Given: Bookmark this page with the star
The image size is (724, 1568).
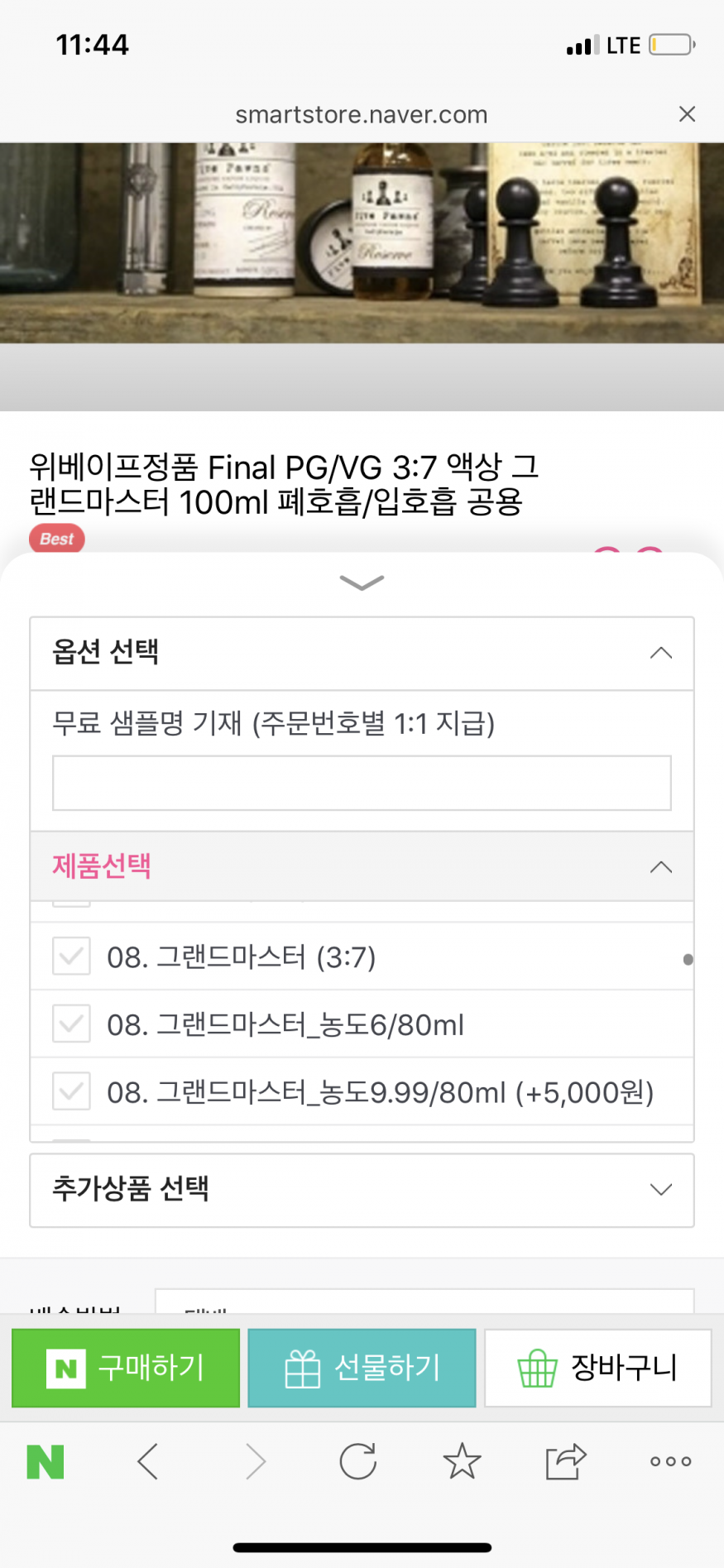Looking at the screenshot, I should tap(462, 1462).
